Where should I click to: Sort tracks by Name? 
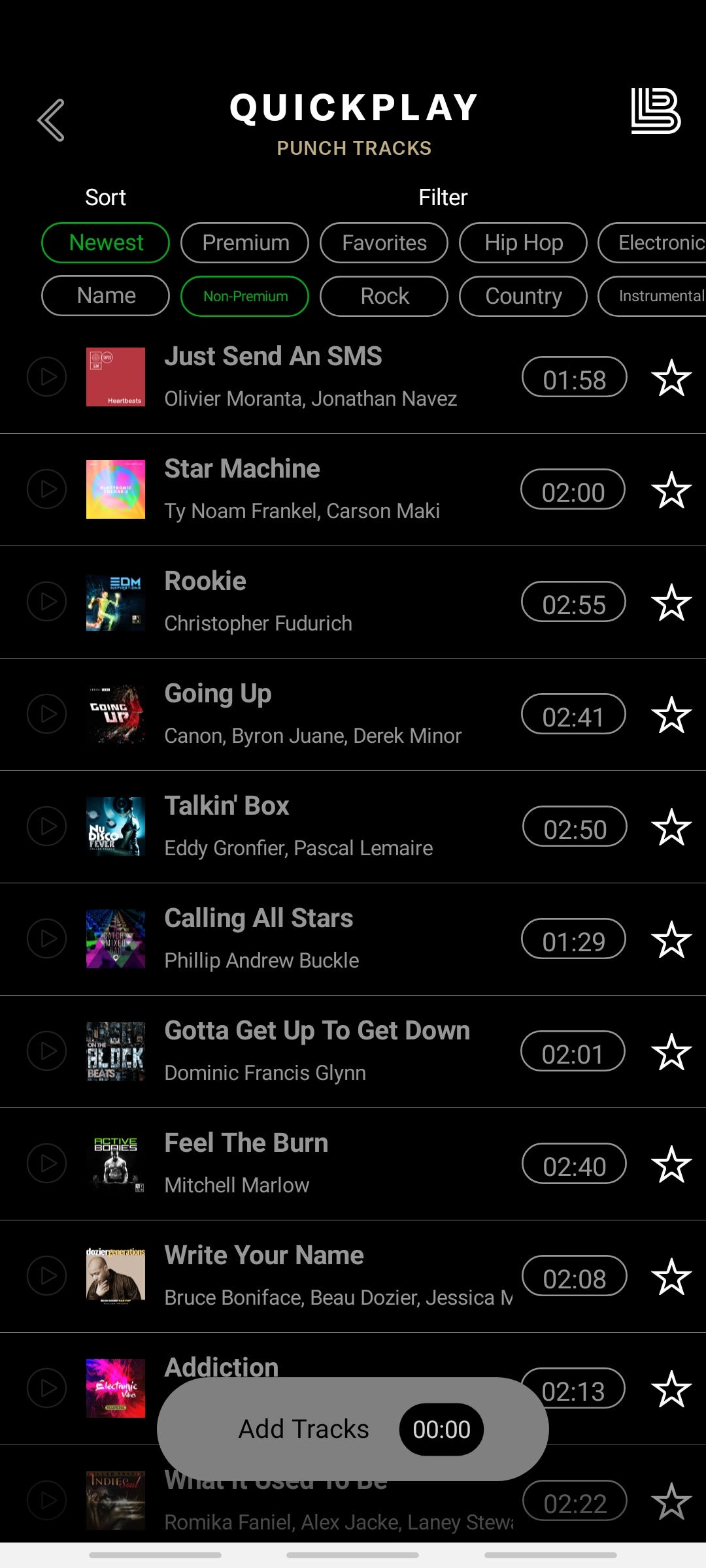pos(105,296)
